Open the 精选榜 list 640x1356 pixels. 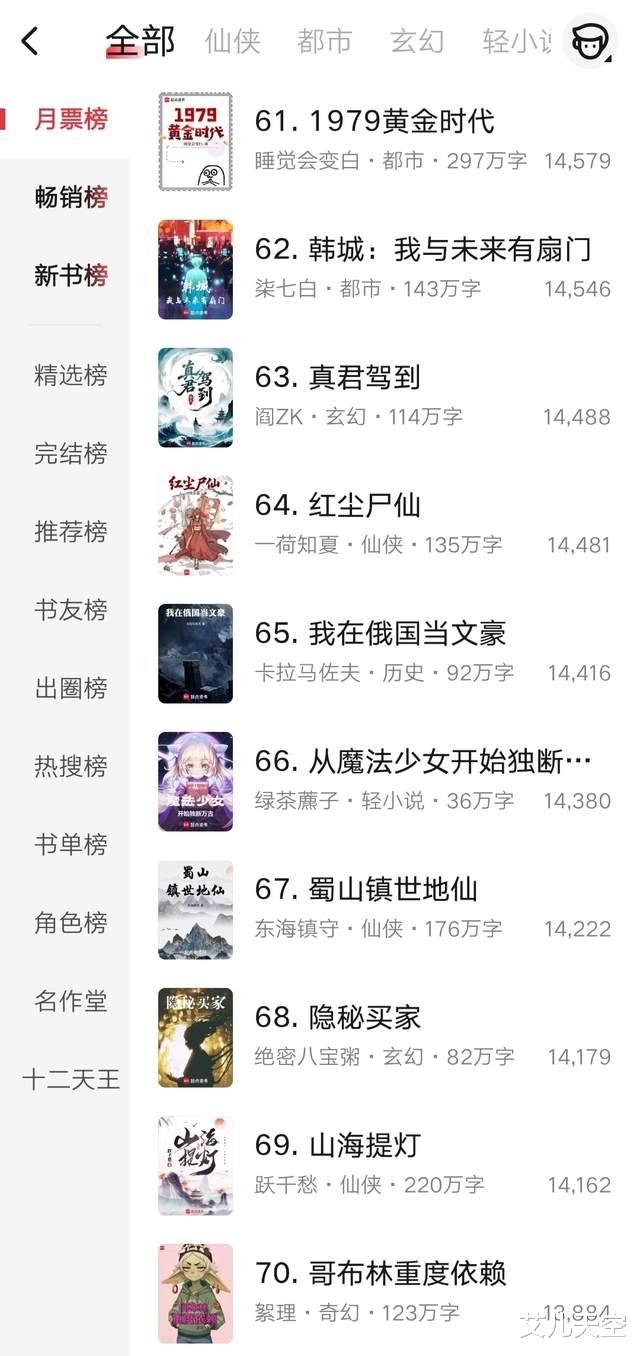pos(71,375)
